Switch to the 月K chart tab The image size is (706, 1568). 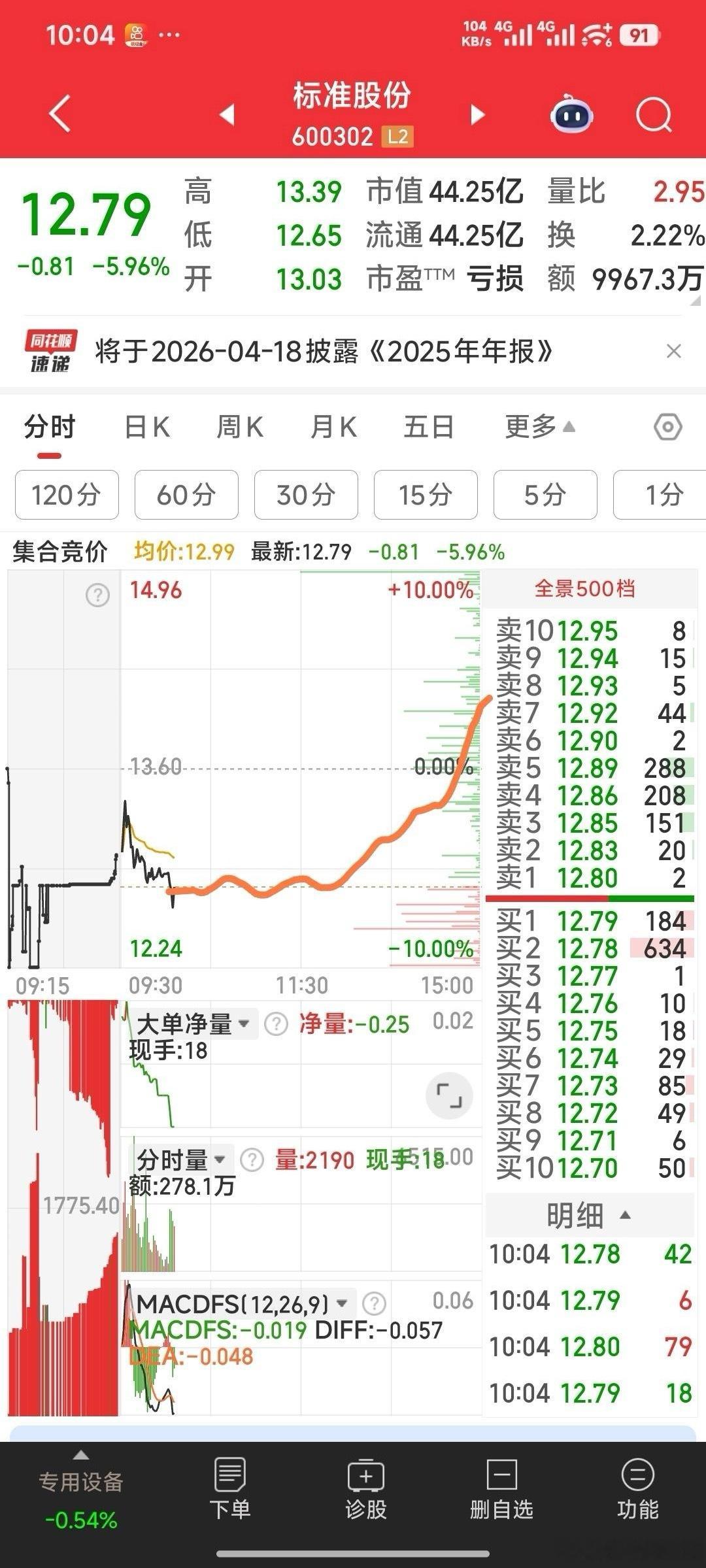pyautogui.click(x=333, y=427)
